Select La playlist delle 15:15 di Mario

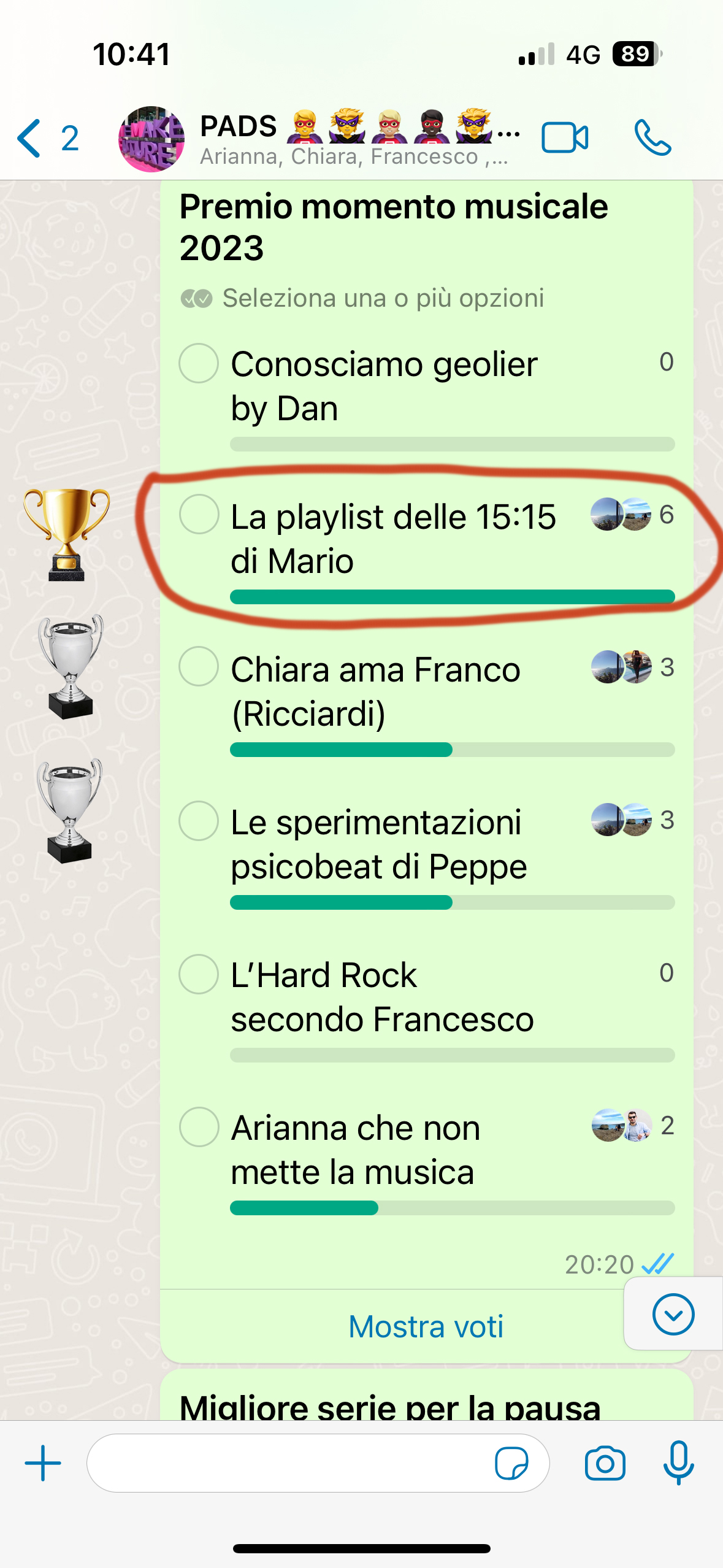click(199, 514)
